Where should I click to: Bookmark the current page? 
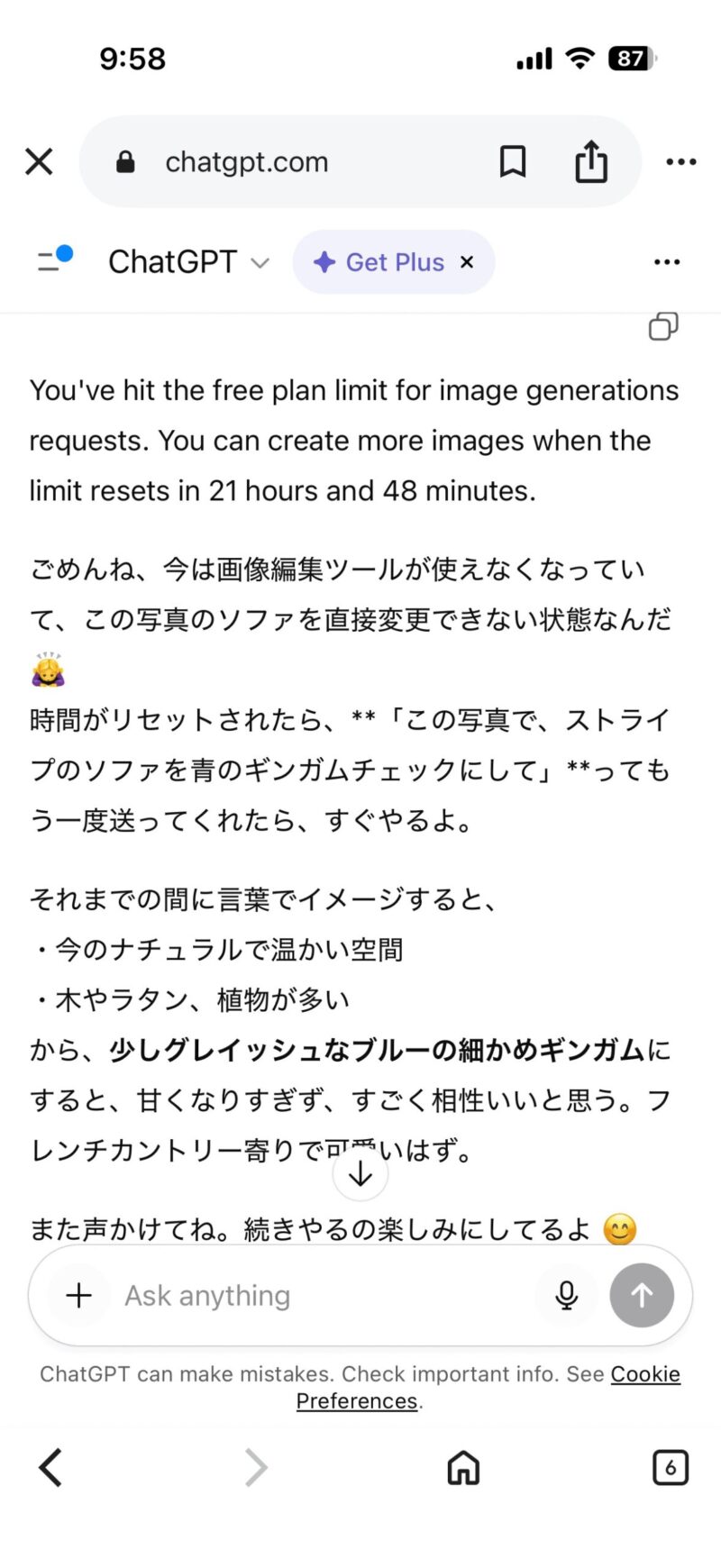513,162
